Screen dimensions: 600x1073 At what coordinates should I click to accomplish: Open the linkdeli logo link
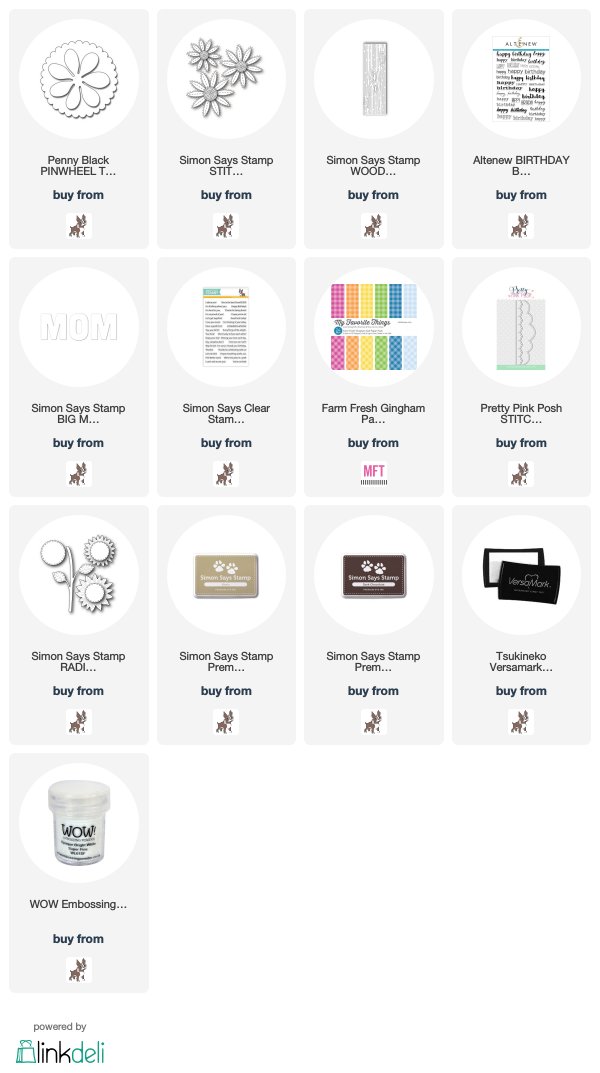(60, 1051)
